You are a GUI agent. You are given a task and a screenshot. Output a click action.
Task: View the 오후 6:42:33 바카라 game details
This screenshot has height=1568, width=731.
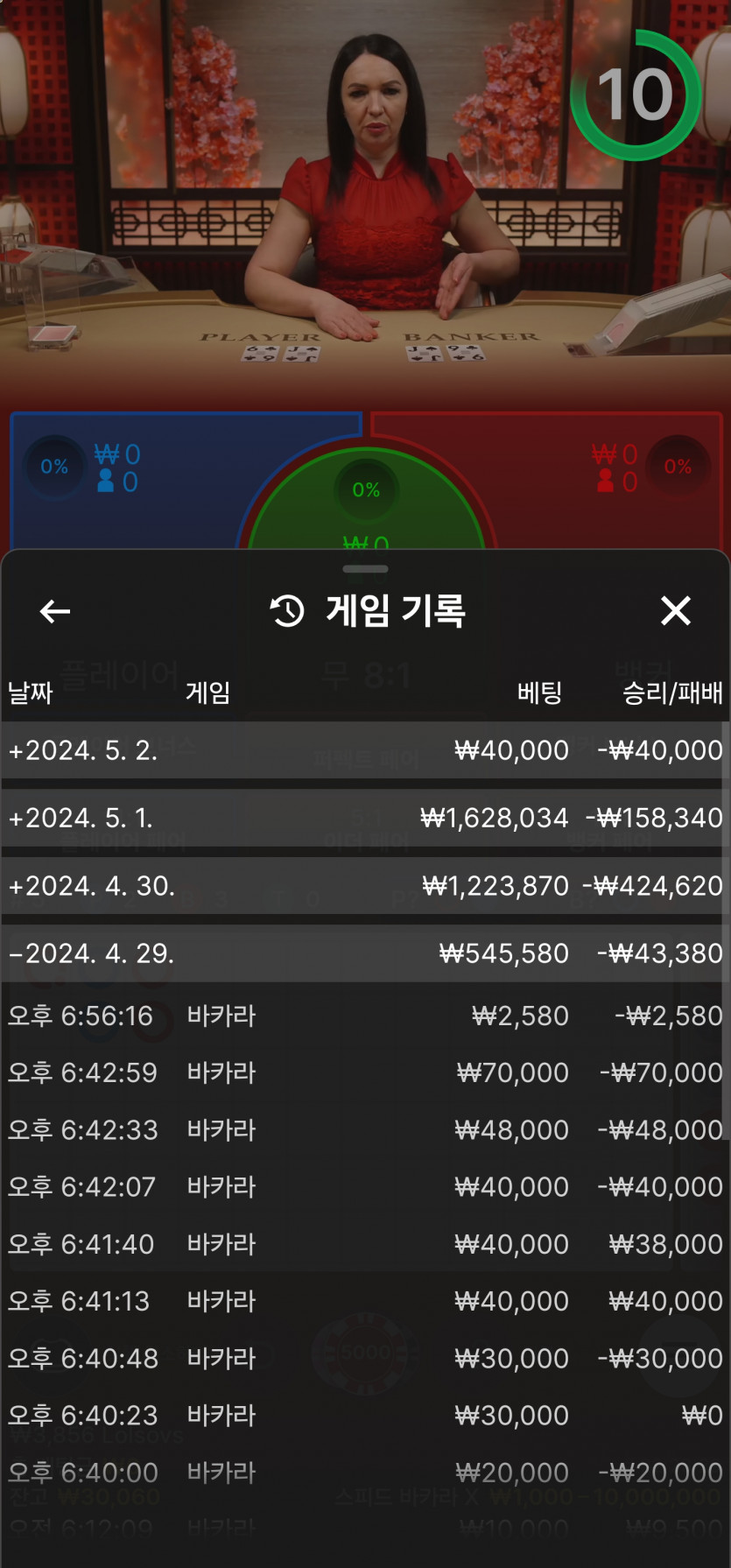[x=364, y=1129]
